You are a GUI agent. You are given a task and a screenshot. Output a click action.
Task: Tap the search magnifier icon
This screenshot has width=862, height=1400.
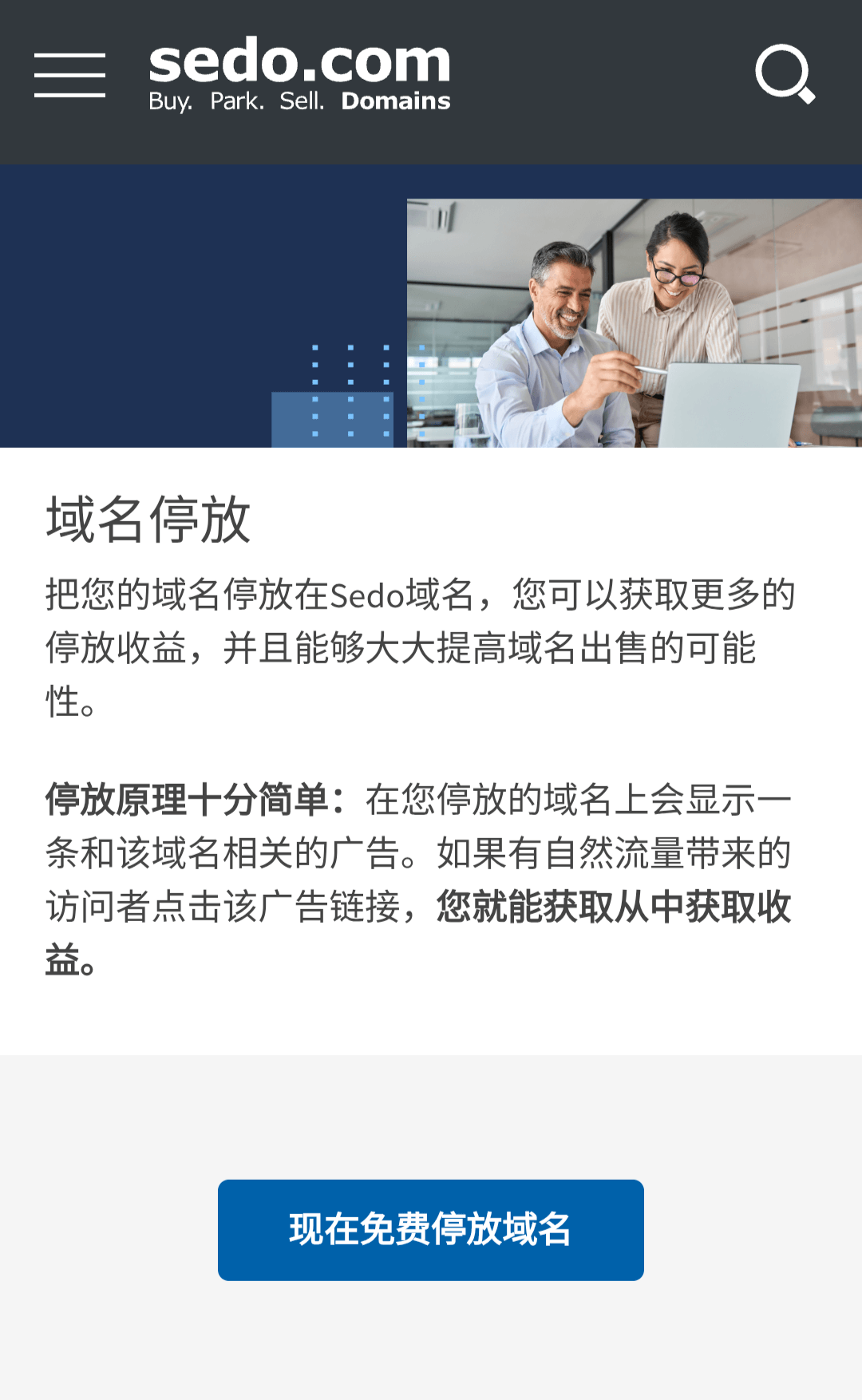[x=785, y=74]
